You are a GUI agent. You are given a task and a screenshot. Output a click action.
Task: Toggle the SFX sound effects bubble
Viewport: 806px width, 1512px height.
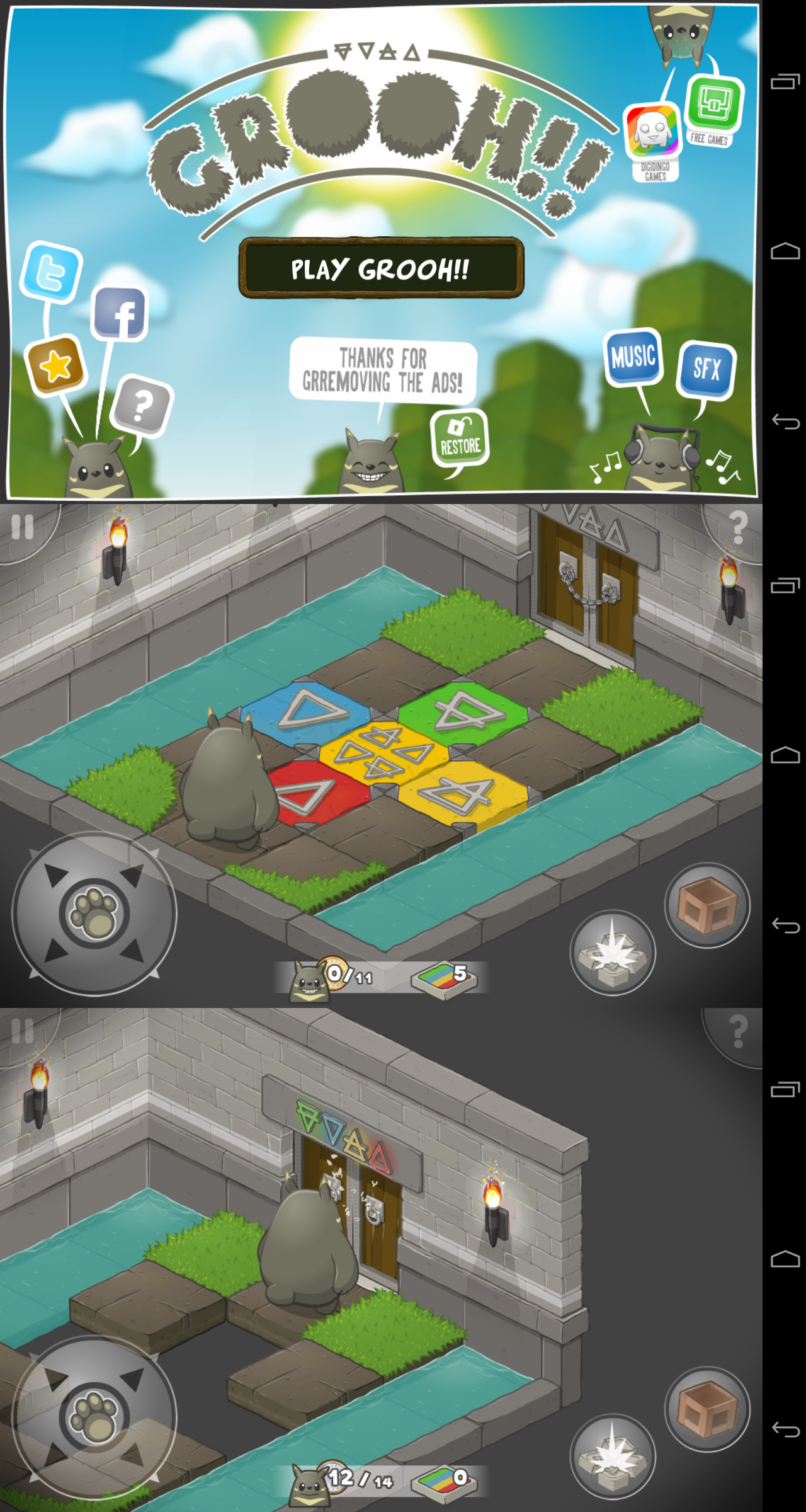[707, 370]
